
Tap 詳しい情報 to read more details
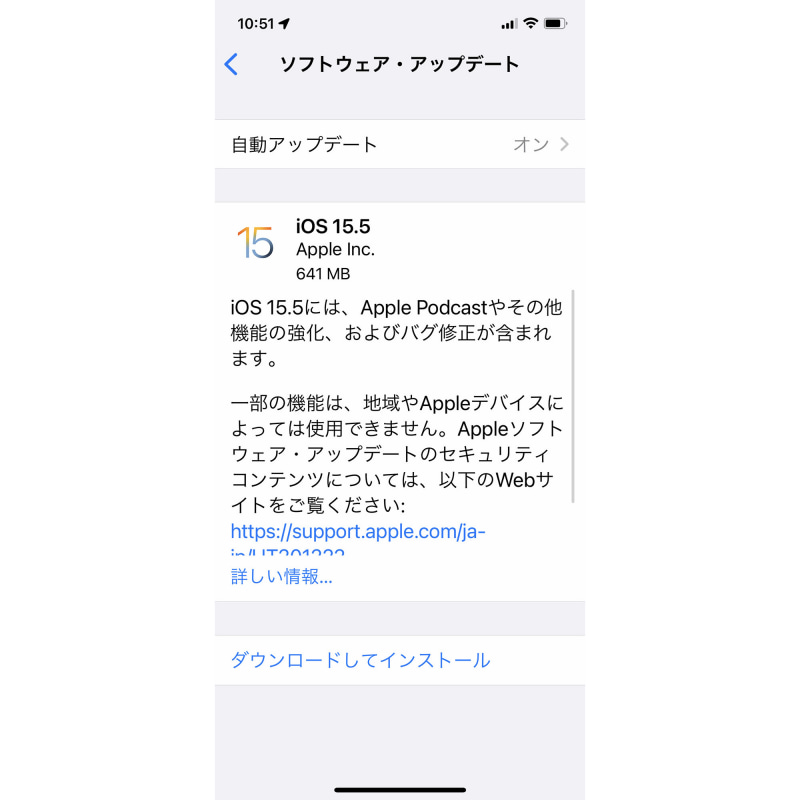coord(281,576)
